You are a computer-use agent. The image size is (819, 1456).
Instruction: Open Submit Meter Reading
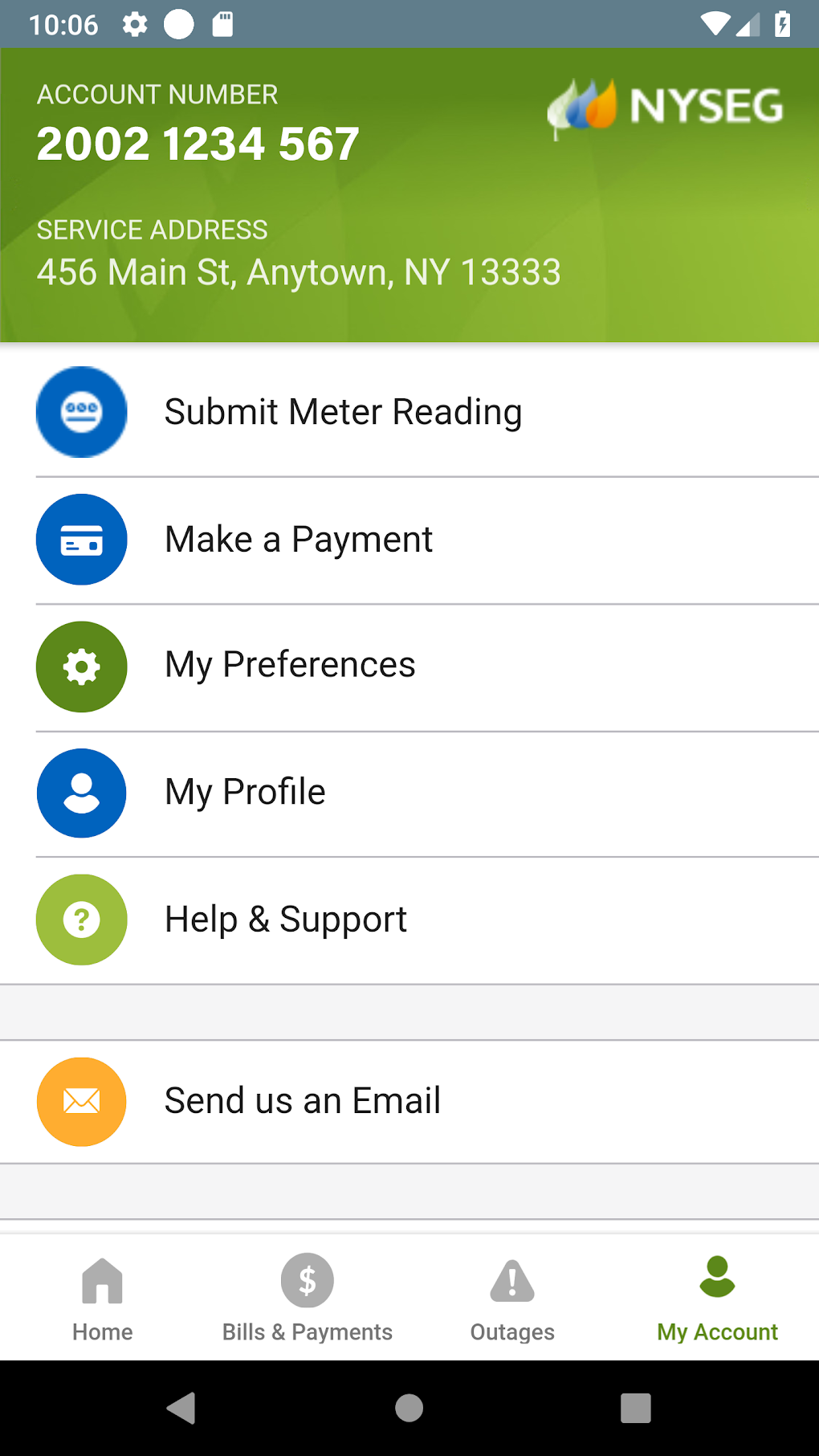(x=343, y=412)
